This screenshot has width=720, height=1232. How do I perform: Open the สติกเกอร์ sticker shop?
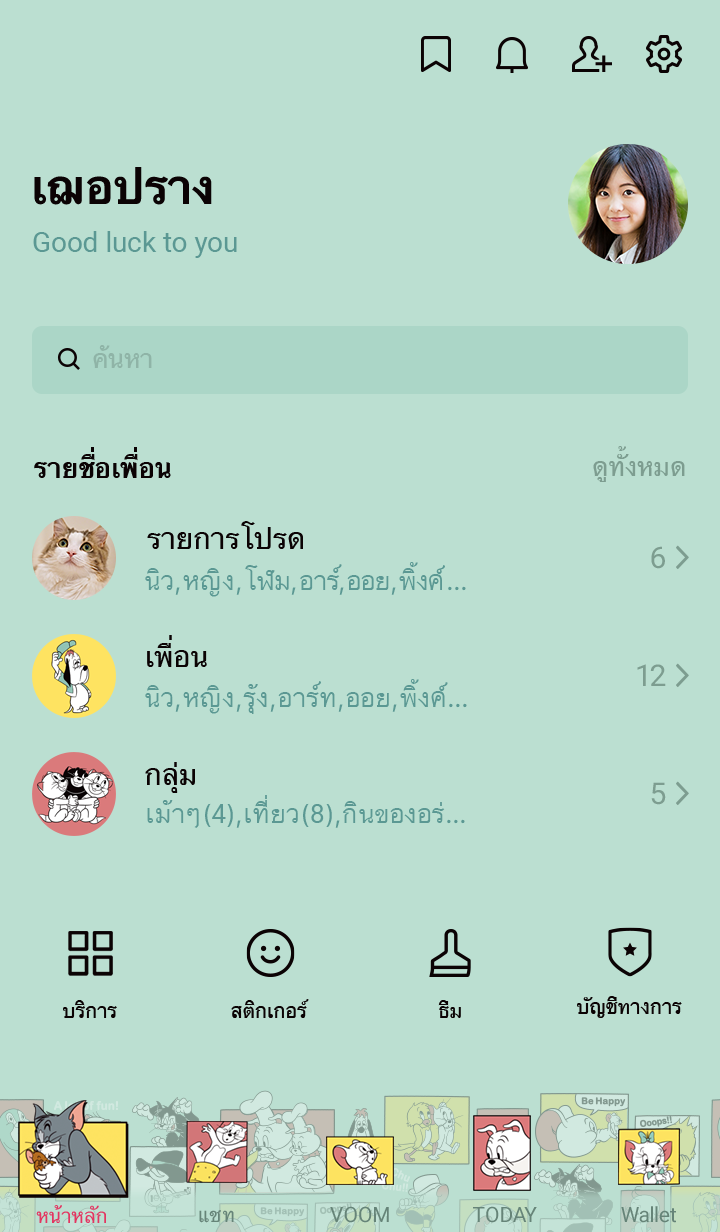pos(270,972)
